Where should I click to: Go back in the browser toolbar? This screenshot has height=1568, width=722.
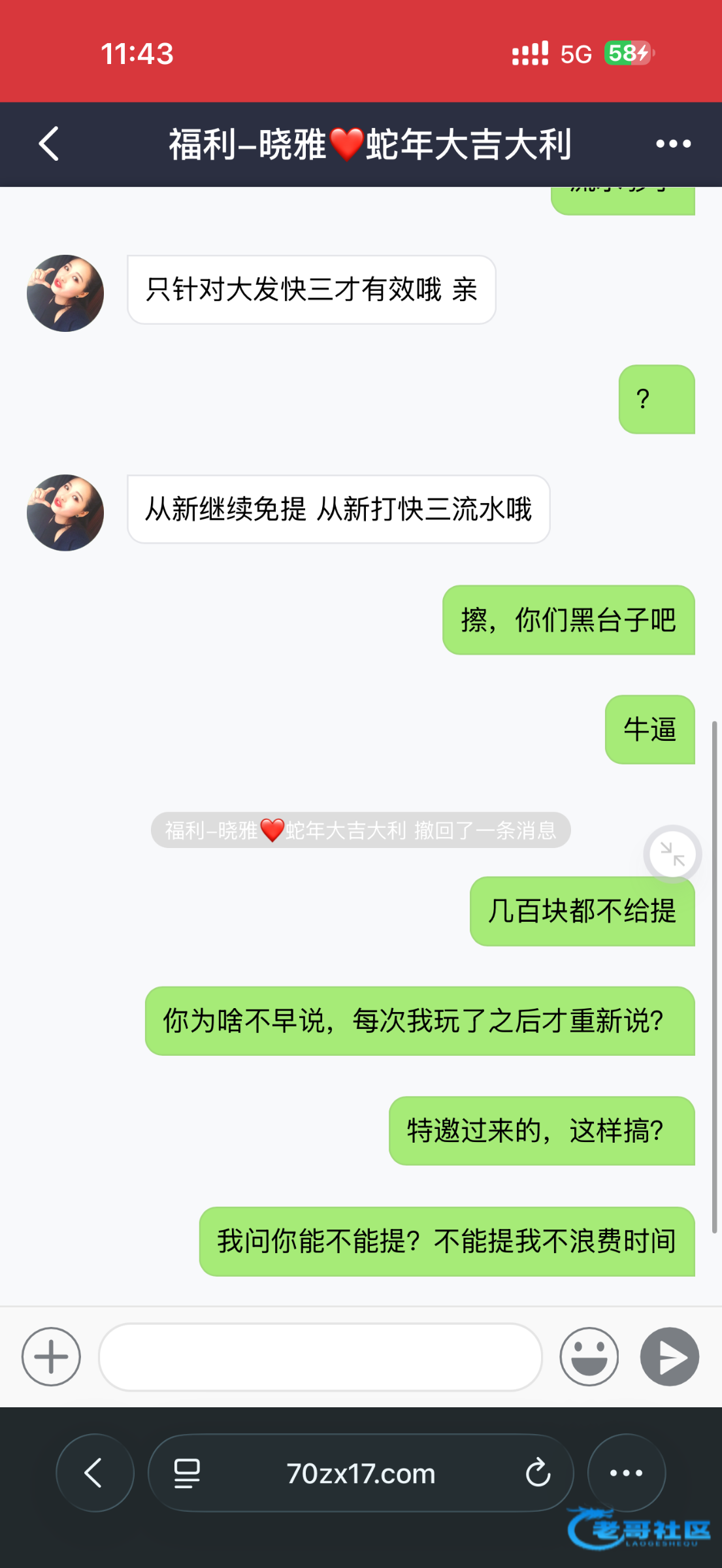[95, 1473]
